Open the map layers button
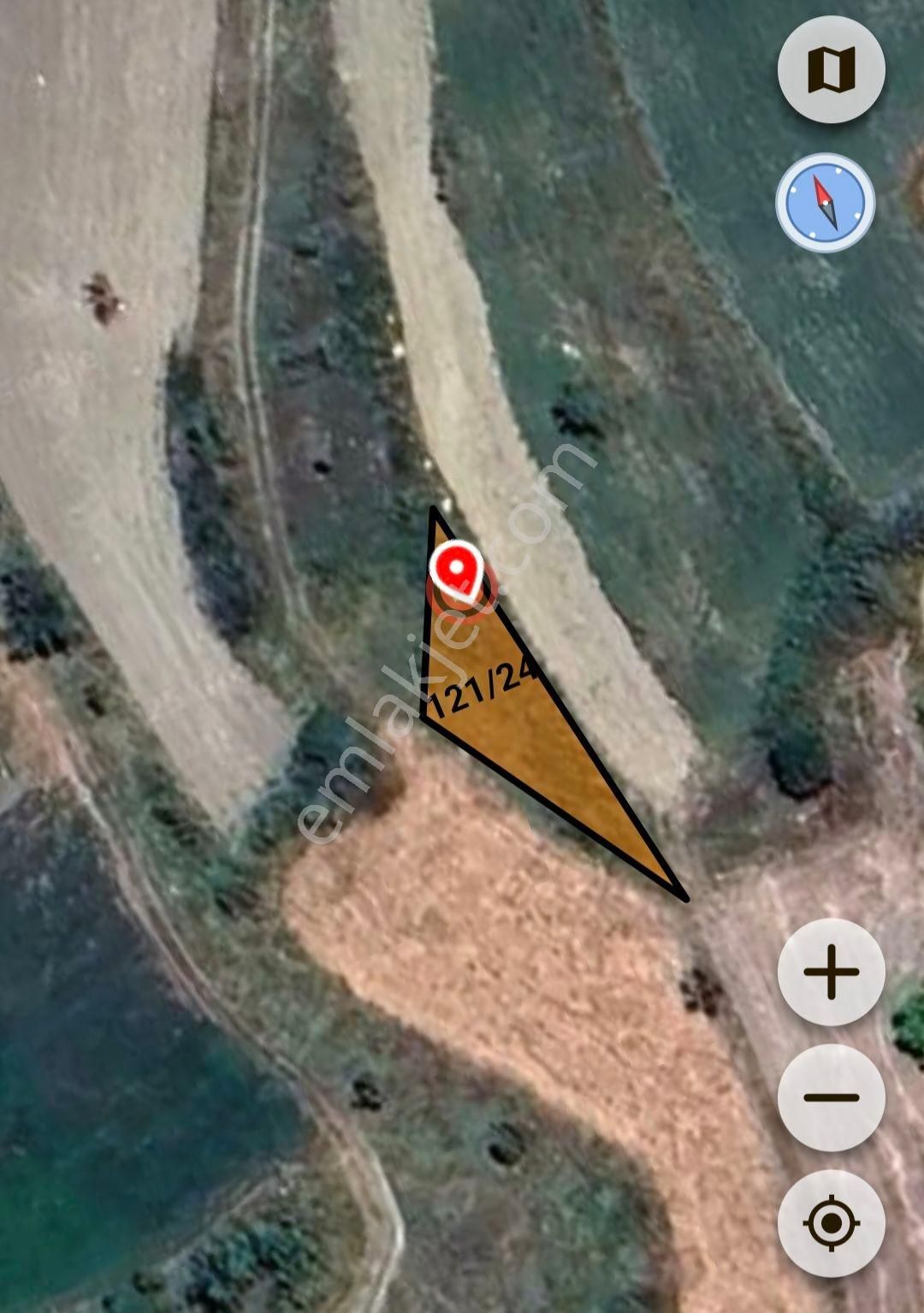924x1313 pixels. [x=831, y=69]
